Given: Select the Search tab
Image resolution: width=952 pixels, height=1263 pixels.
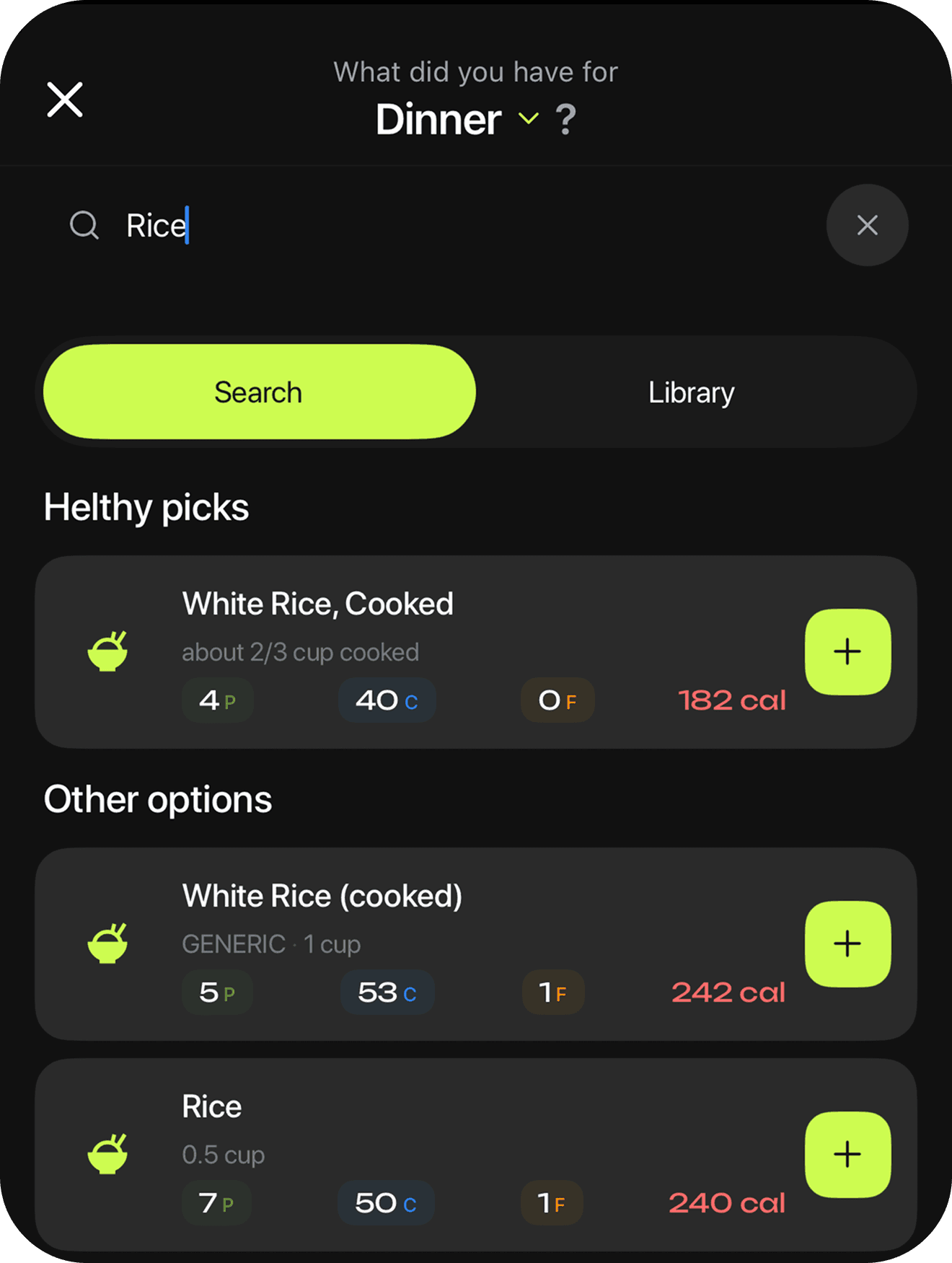Looking at the screenshot, I should point(258,392).
